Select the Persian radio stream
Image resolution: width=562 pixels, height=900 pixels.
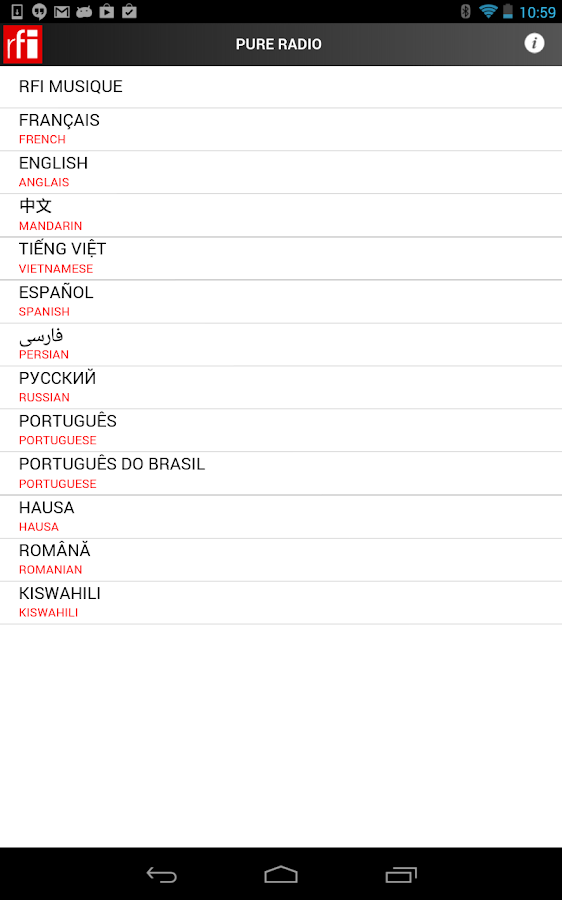[x=281, y=344]
